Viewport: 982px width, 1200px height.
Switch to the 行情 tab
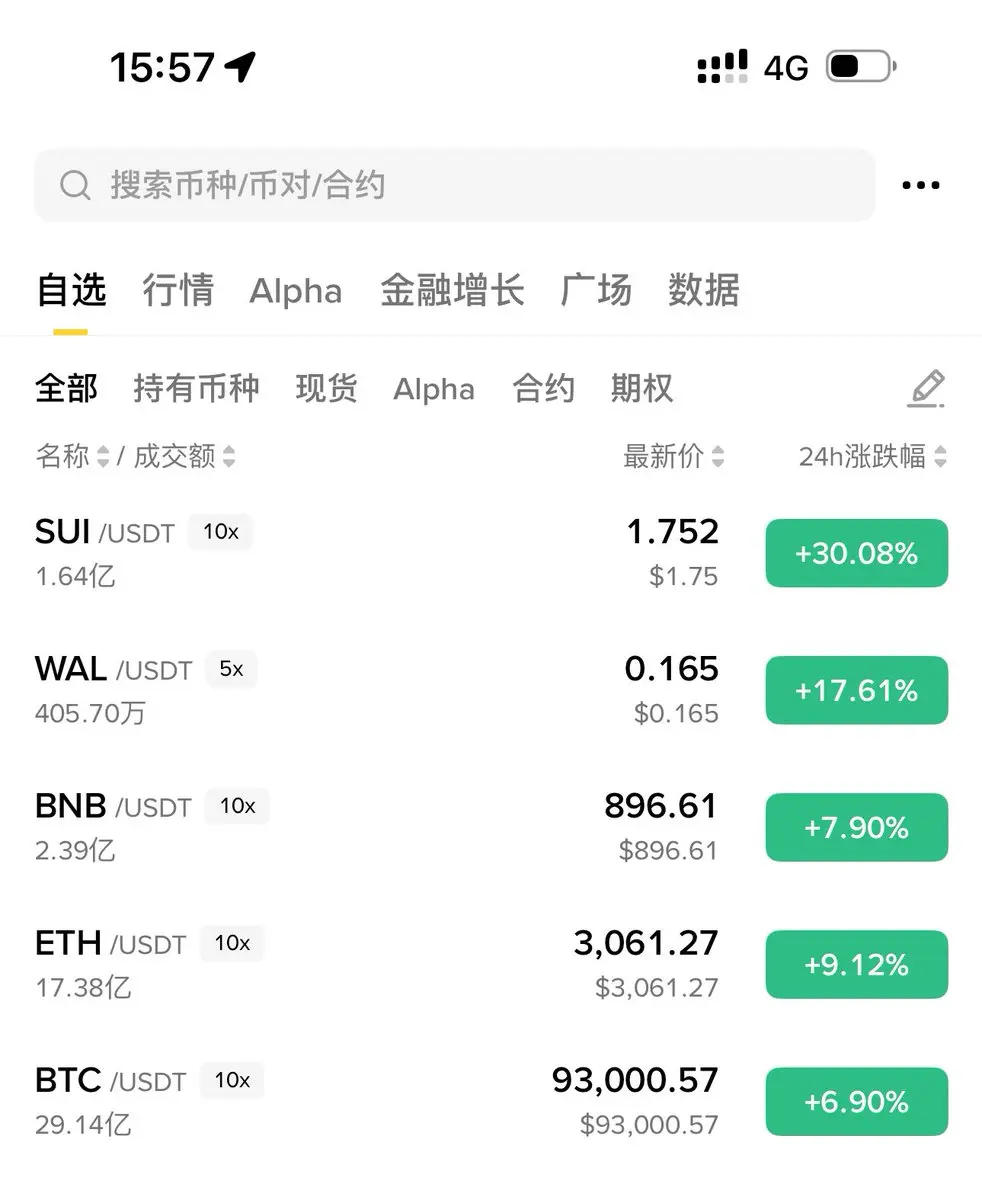(178, 290)
